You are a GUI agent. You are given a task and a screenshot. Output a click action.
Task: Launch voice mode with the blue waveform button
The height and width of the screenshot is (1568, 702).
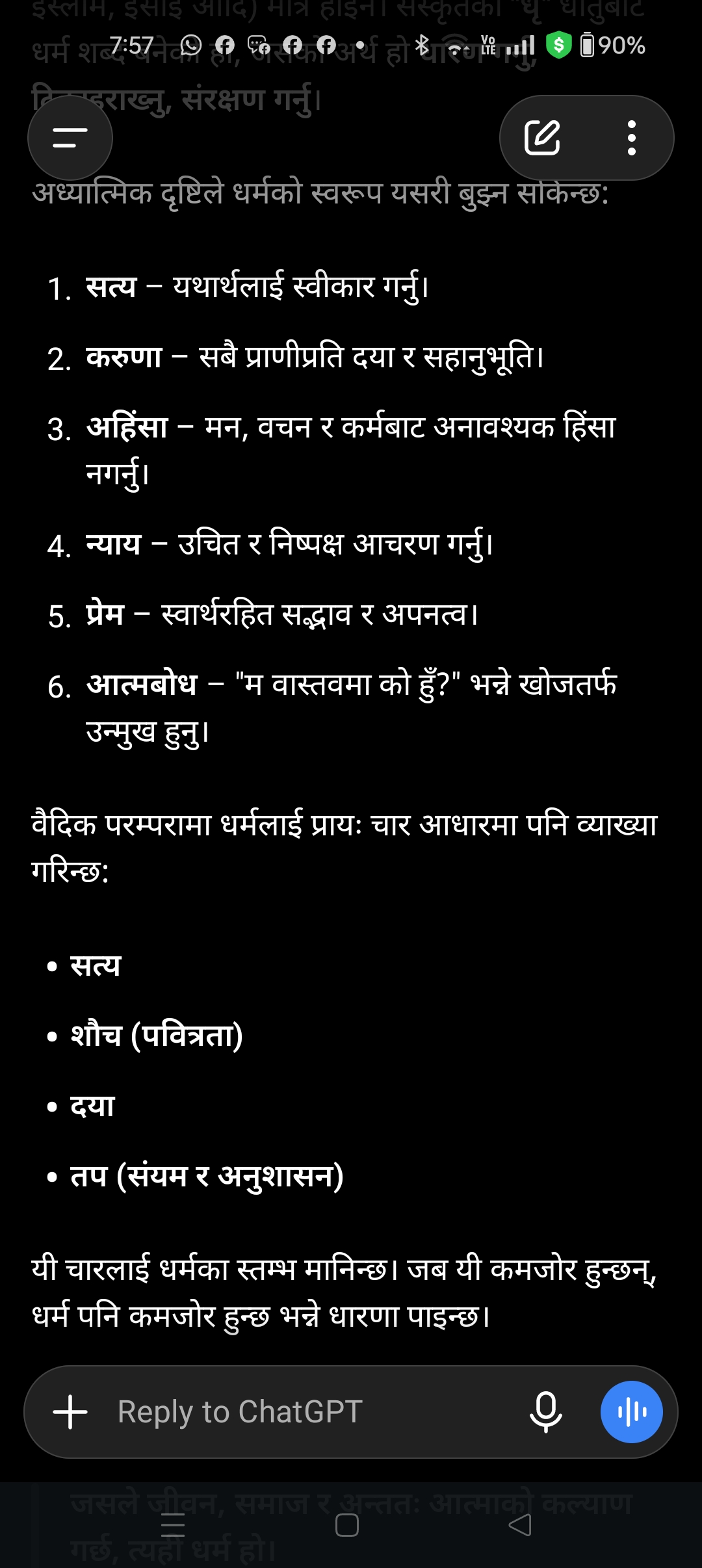[631, 1412]
